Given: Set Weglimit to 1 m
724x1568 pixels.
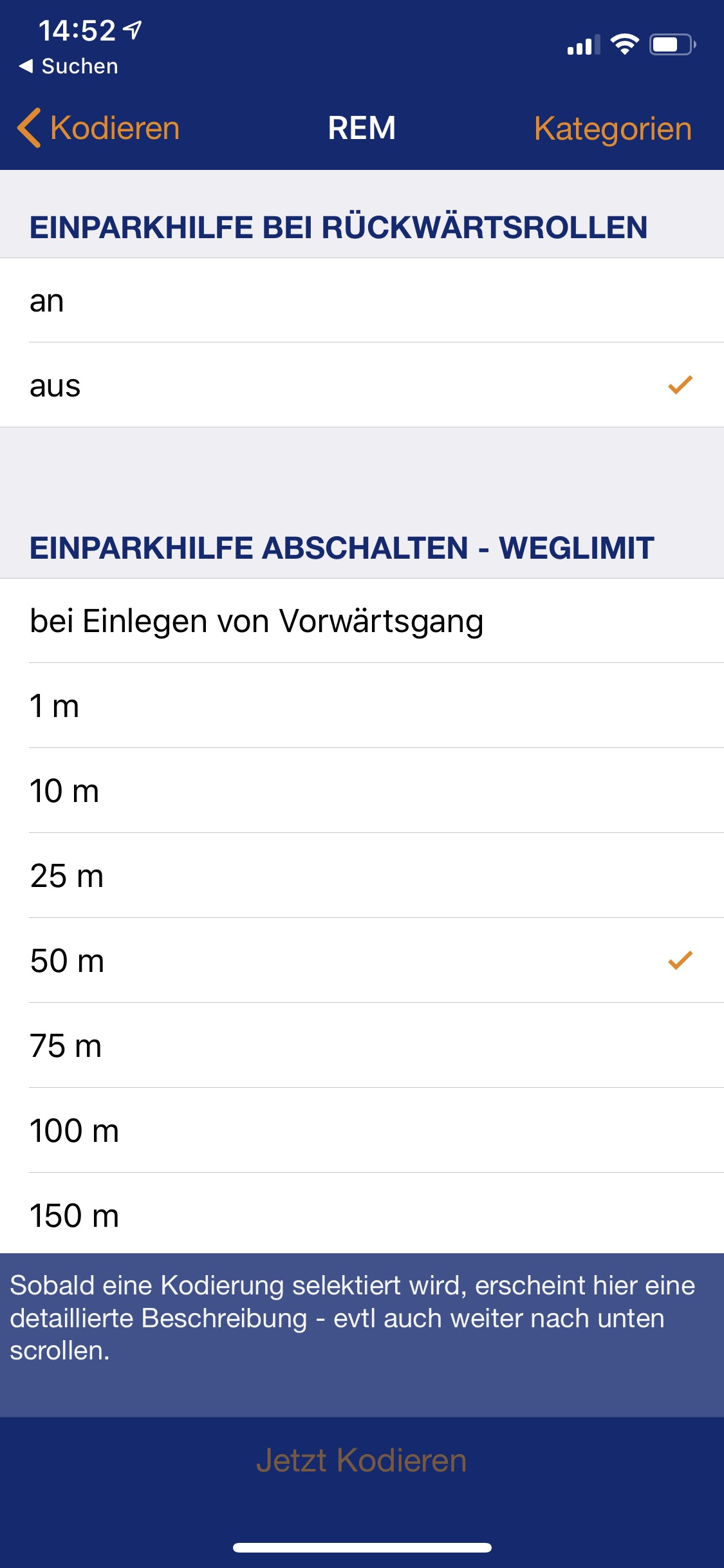Looking at the screenshot, I should click(362, 706).
